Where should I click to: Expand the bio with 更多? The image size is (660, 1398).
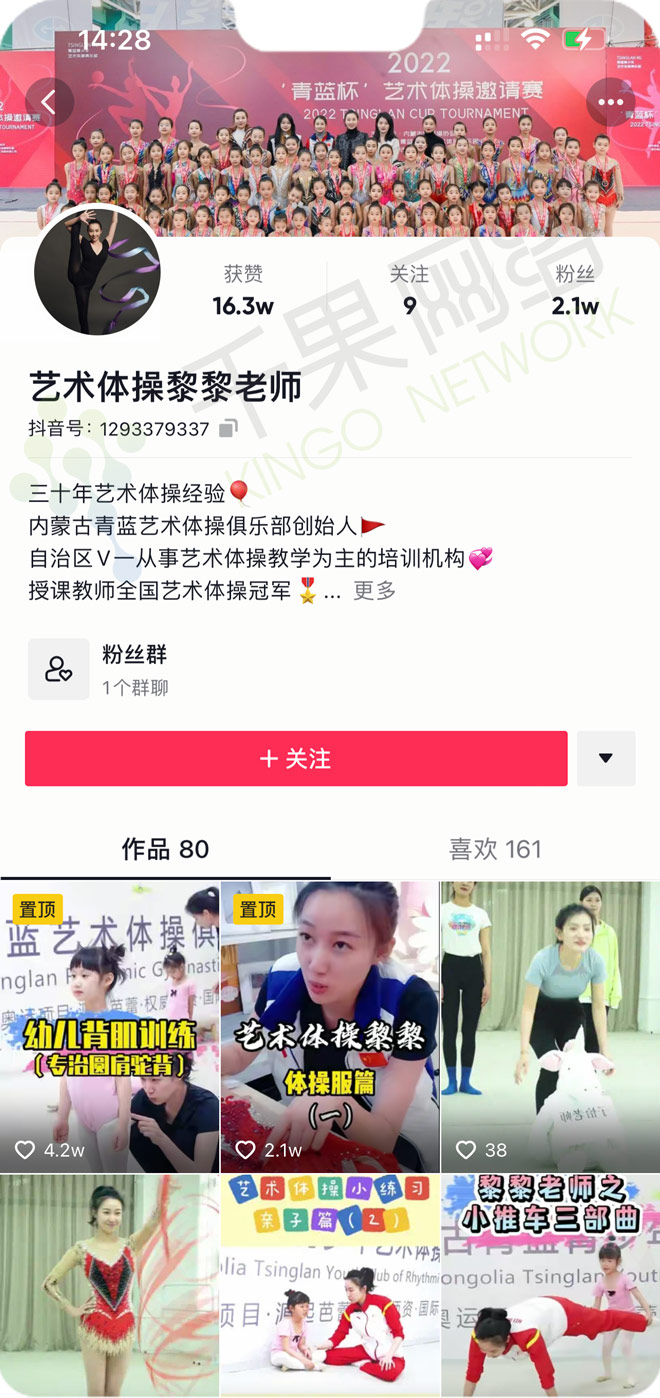tap(374, 591)
